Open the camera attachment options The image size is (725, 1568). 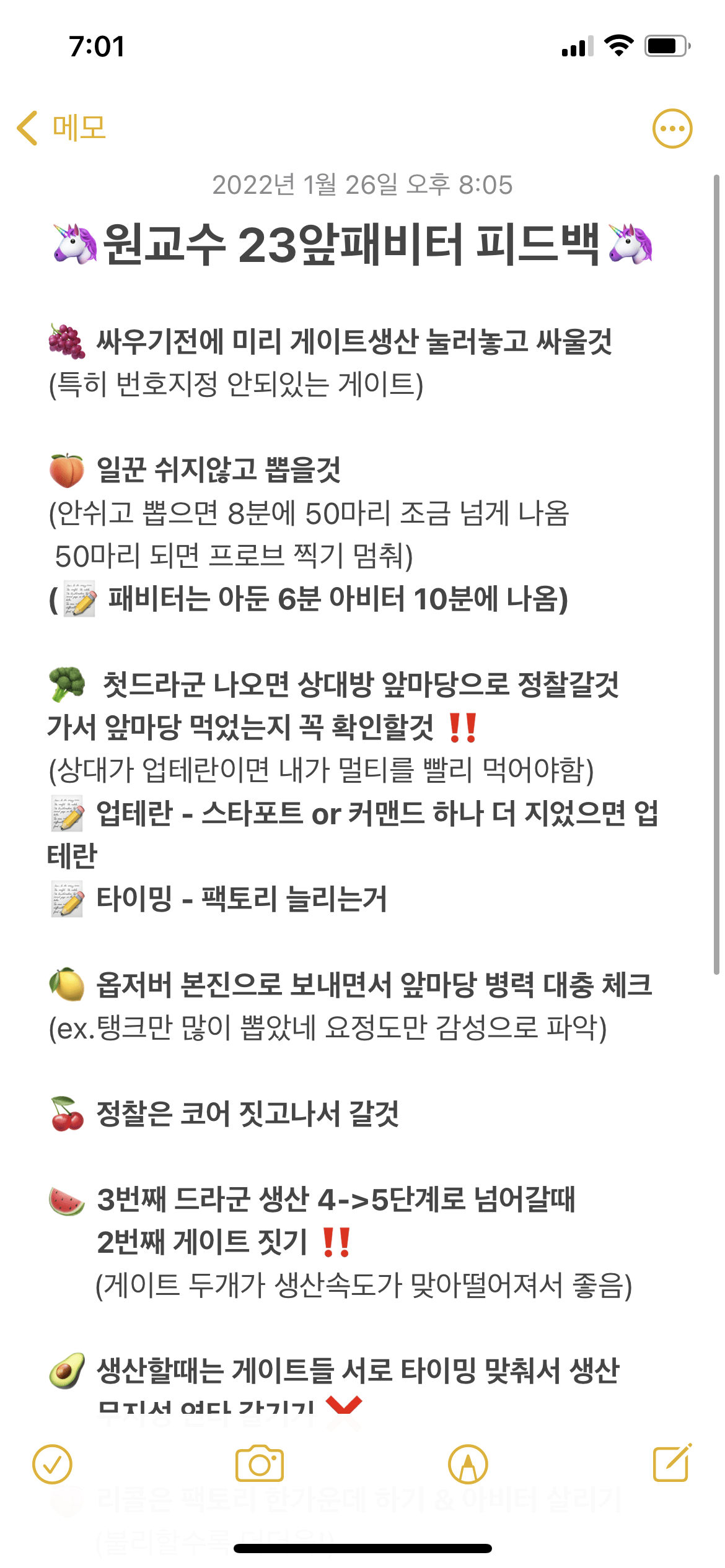point(260,1465)
